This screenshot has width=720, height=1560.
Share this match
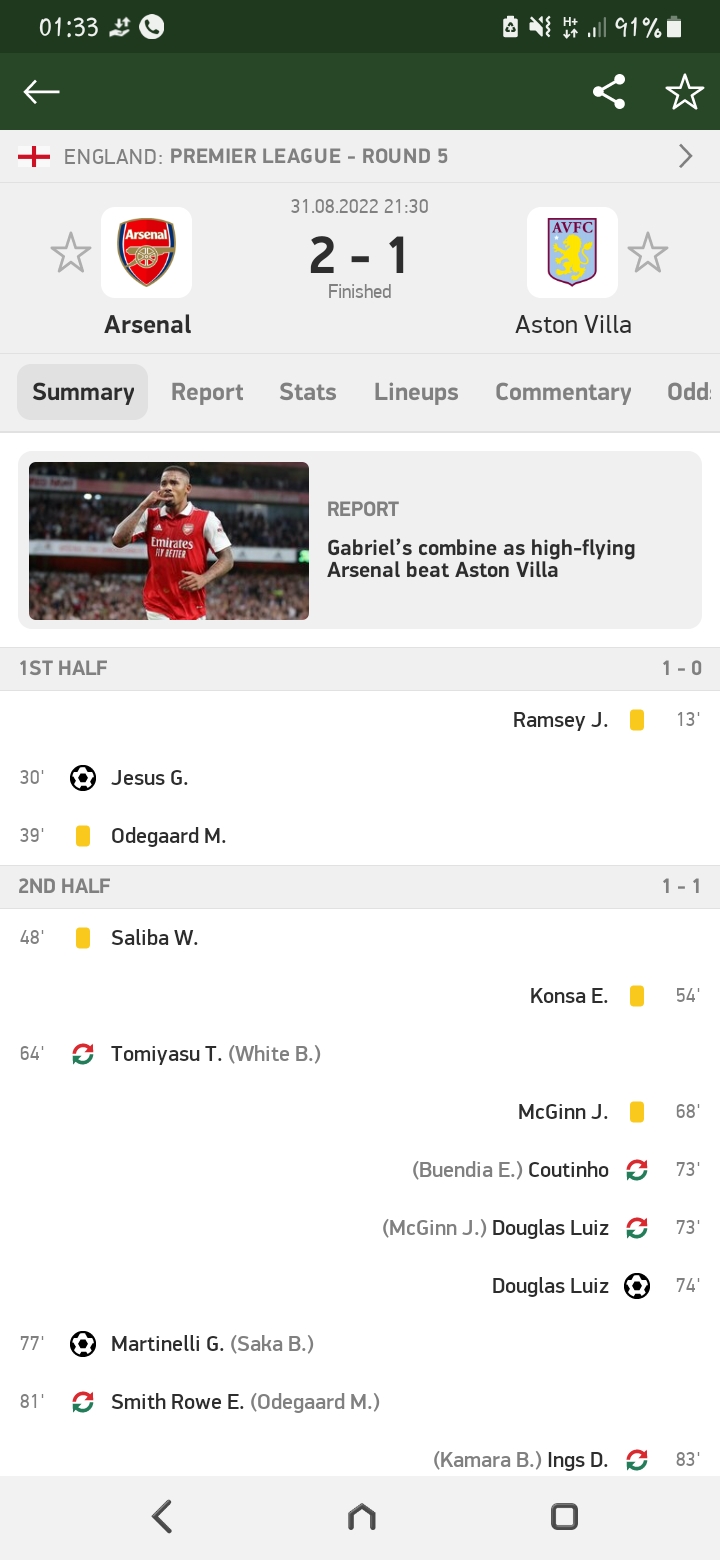tap(609, 92)
